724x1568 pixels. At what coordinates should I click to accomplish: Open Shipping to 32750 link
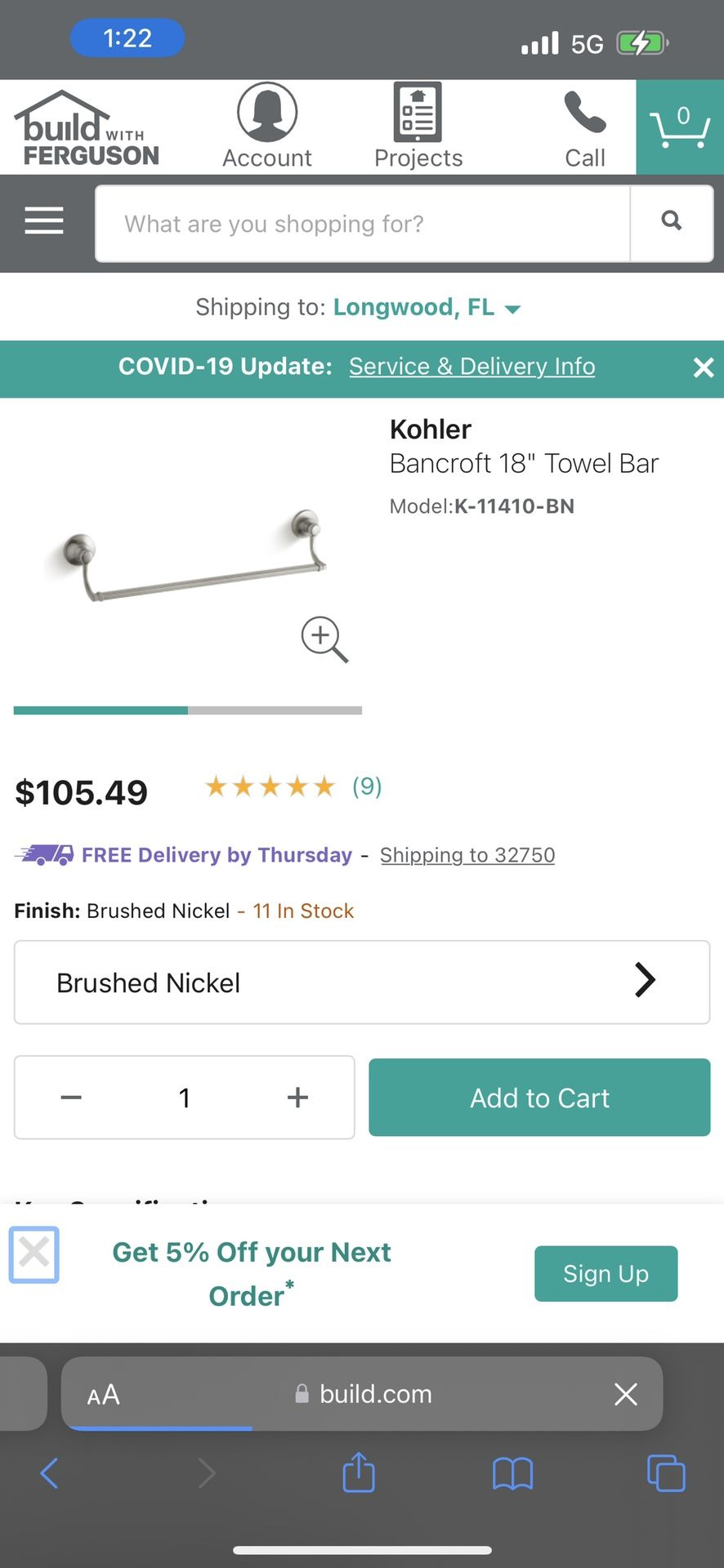tap(467, 855)
